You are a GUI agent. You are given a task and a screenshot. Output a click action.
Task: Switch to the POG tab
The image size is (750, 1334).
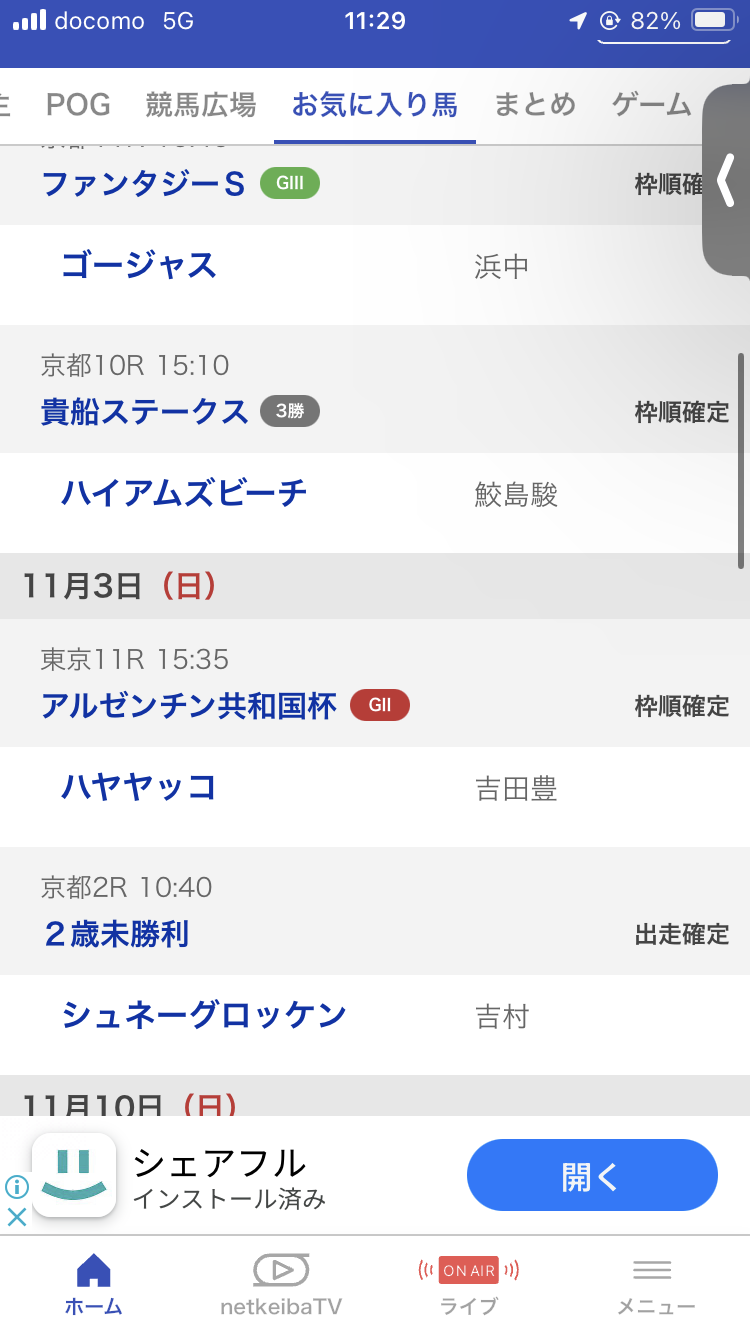point(78,104)
